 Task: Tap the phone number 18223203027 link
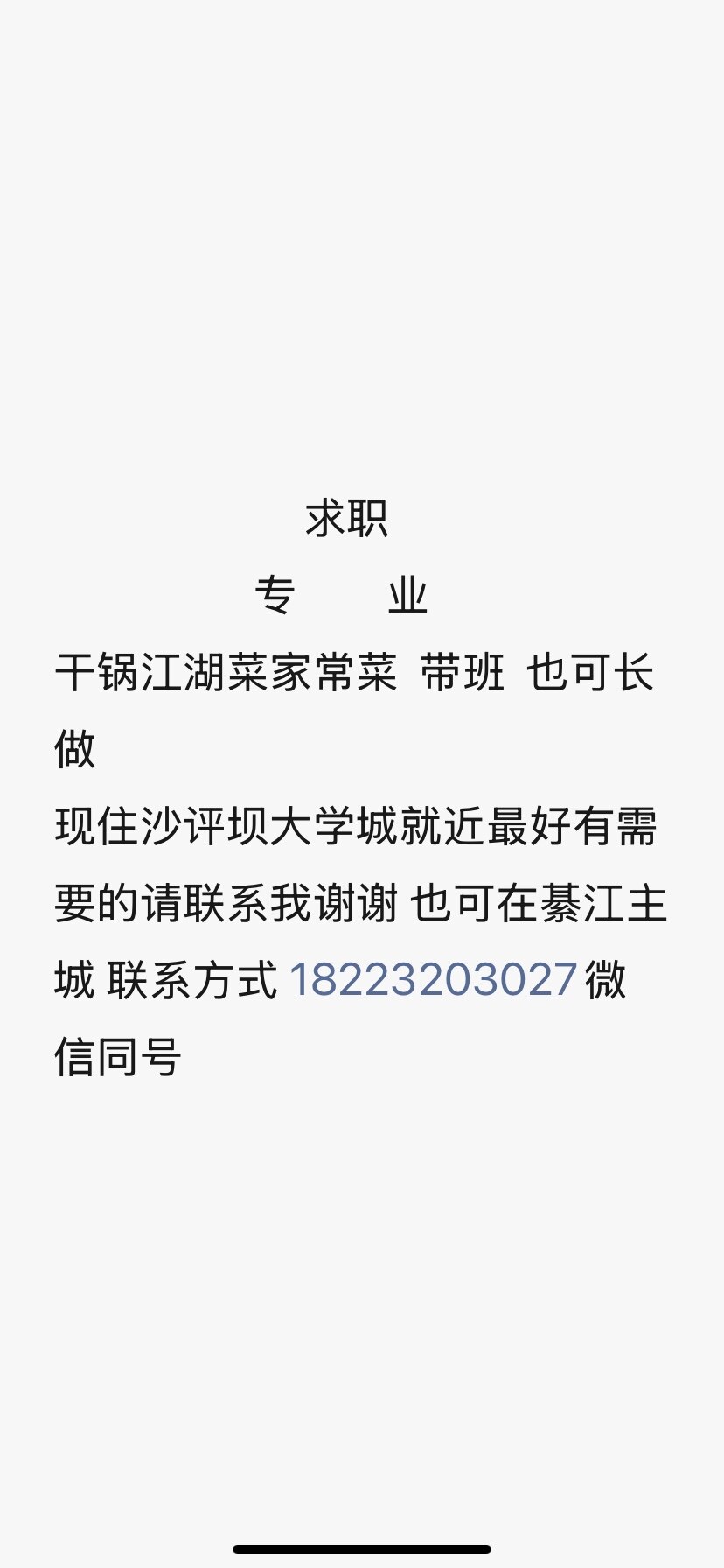pos(433,979)
